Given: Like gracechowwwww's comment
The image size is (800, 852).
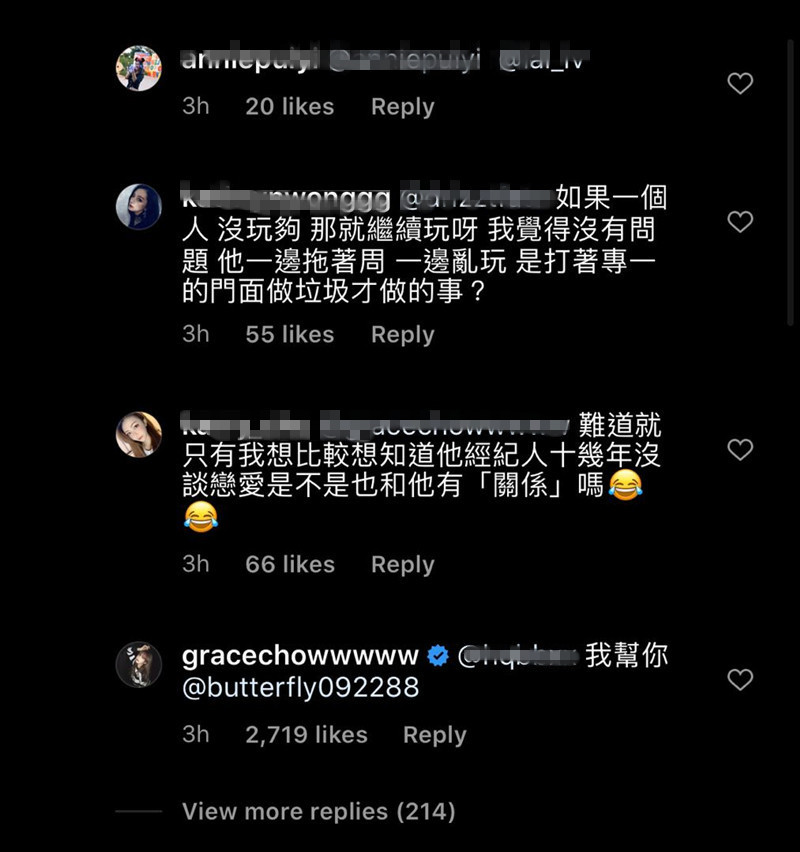Looking at the screenshot, I should [740, 680].
